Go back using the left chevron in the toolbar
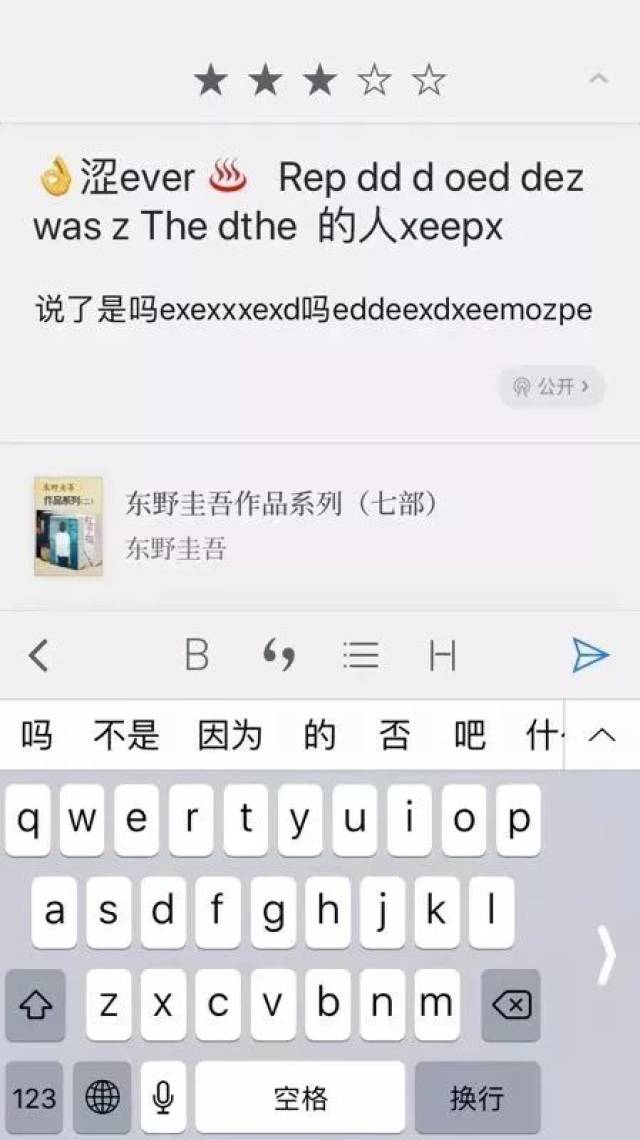The height and width of the screenshot is (1140, 640). [x=39, y=656]
